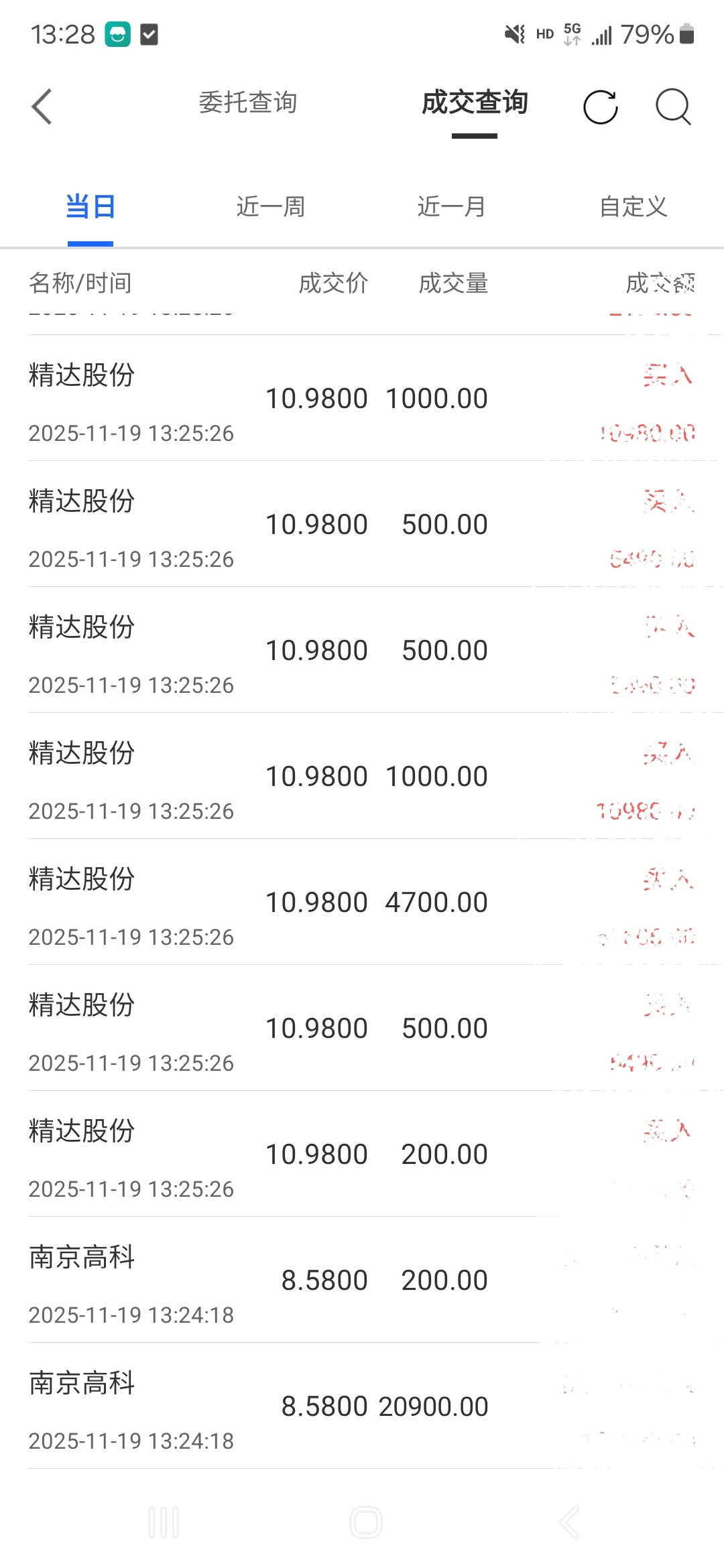Go back using the top-left arrow
The width and height of the screenshot is (724, 1568).
click(42, 107)
